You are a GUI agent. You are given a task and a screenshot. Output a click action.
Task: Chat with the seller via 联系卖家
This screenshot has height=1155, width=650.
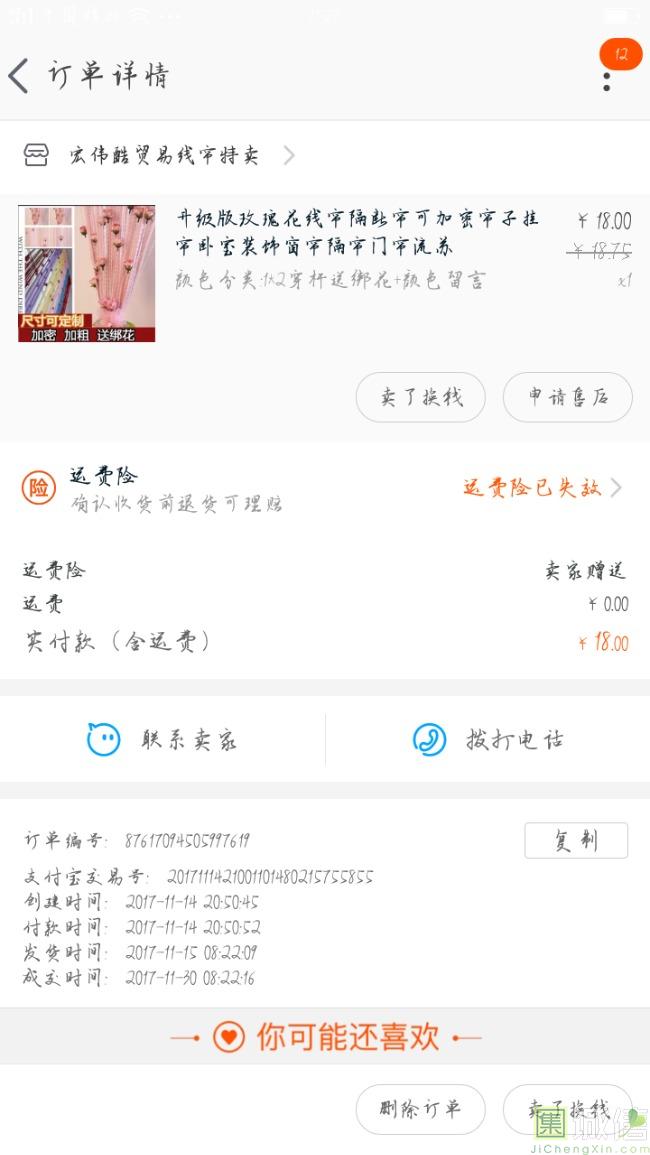tap(162, 740)
